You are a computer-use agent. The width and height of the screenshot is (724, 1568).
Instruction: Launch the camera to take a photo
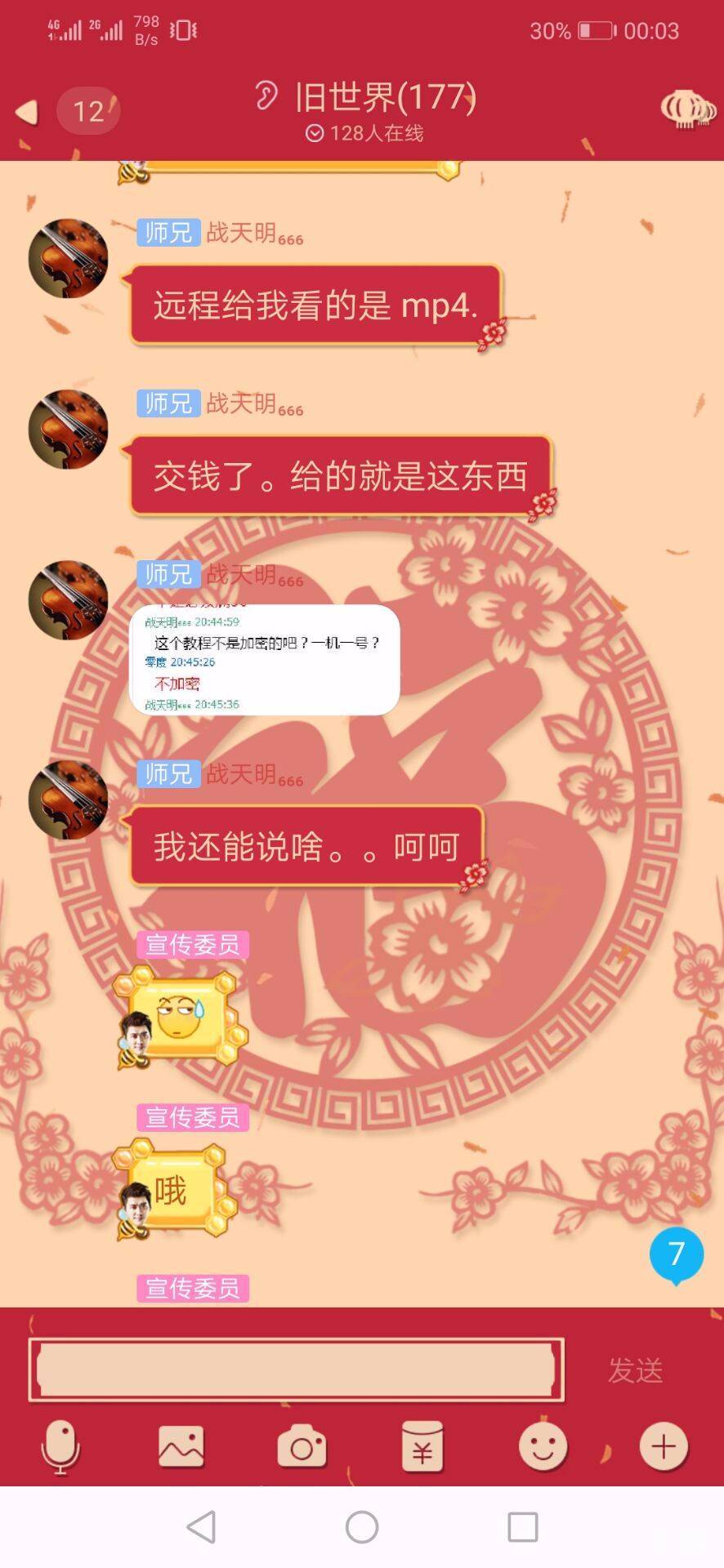302,1447
